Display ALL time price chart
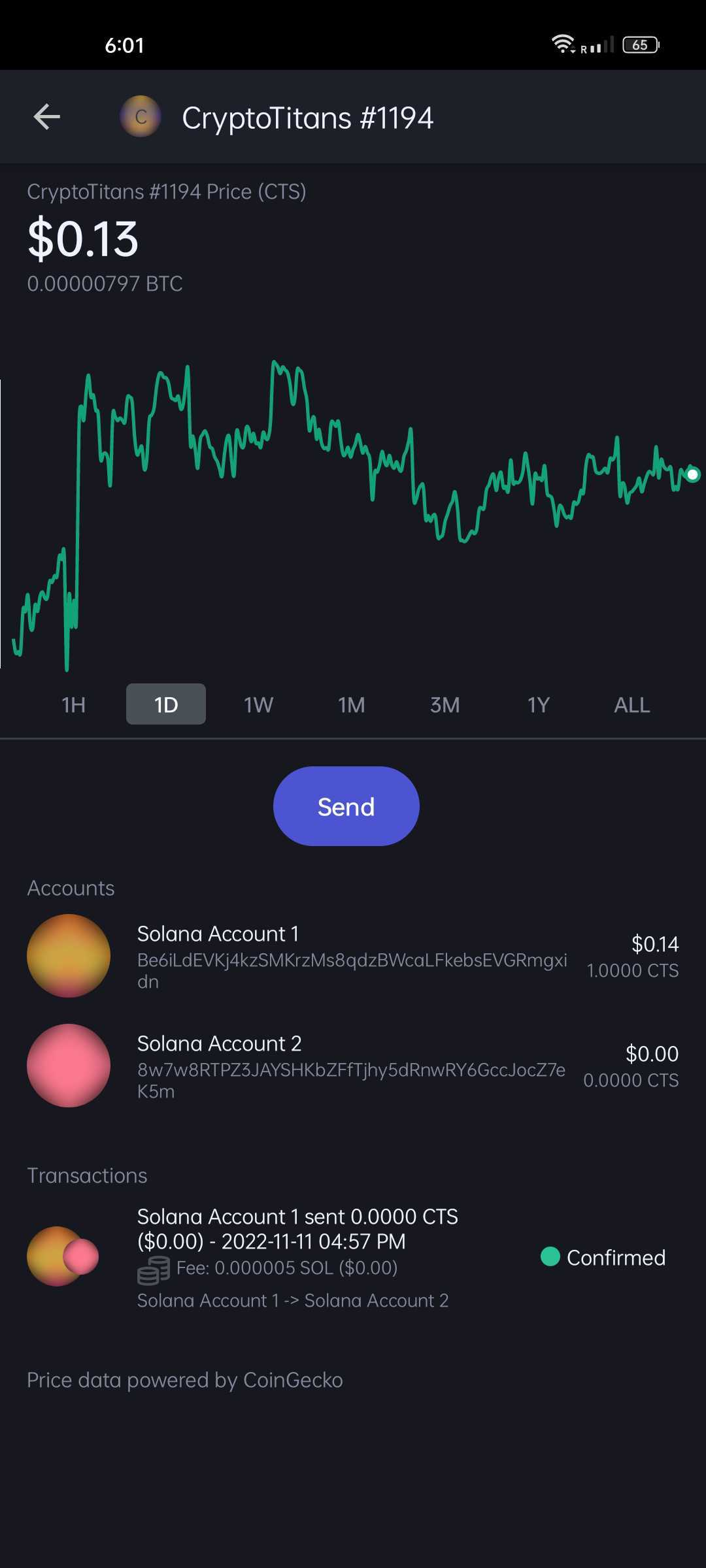This screenshot has height=1568, width=706. point(631,705)
